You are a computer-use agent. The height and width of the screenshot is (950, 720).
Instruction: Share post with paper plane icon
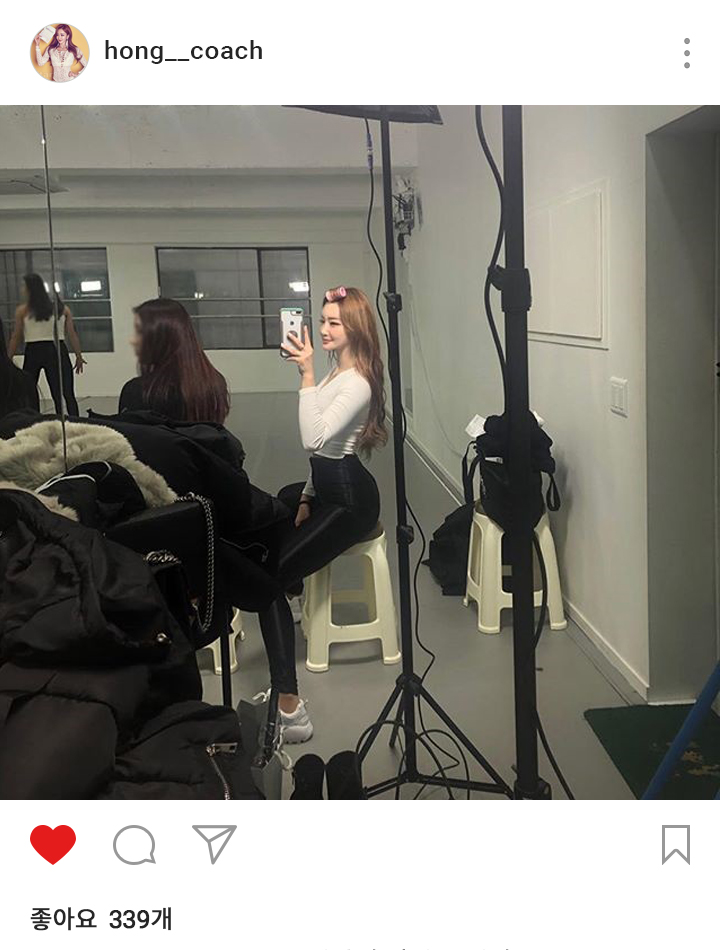tap(214, 844)
